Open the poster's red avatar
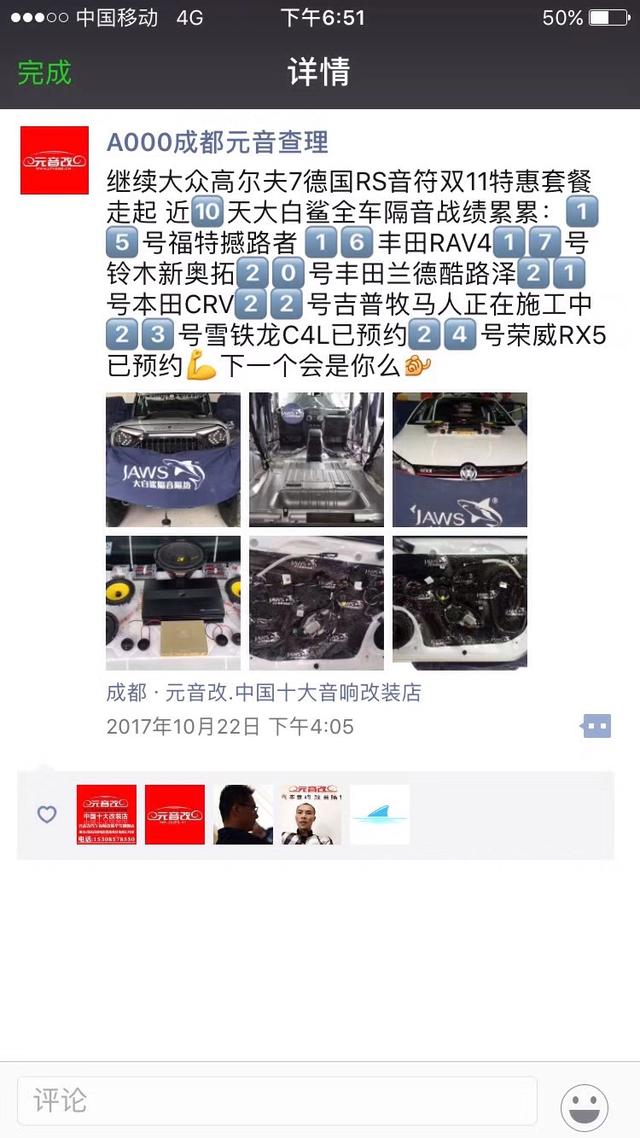Viewport: 640px width, 1138px height. tap(54, 160)
